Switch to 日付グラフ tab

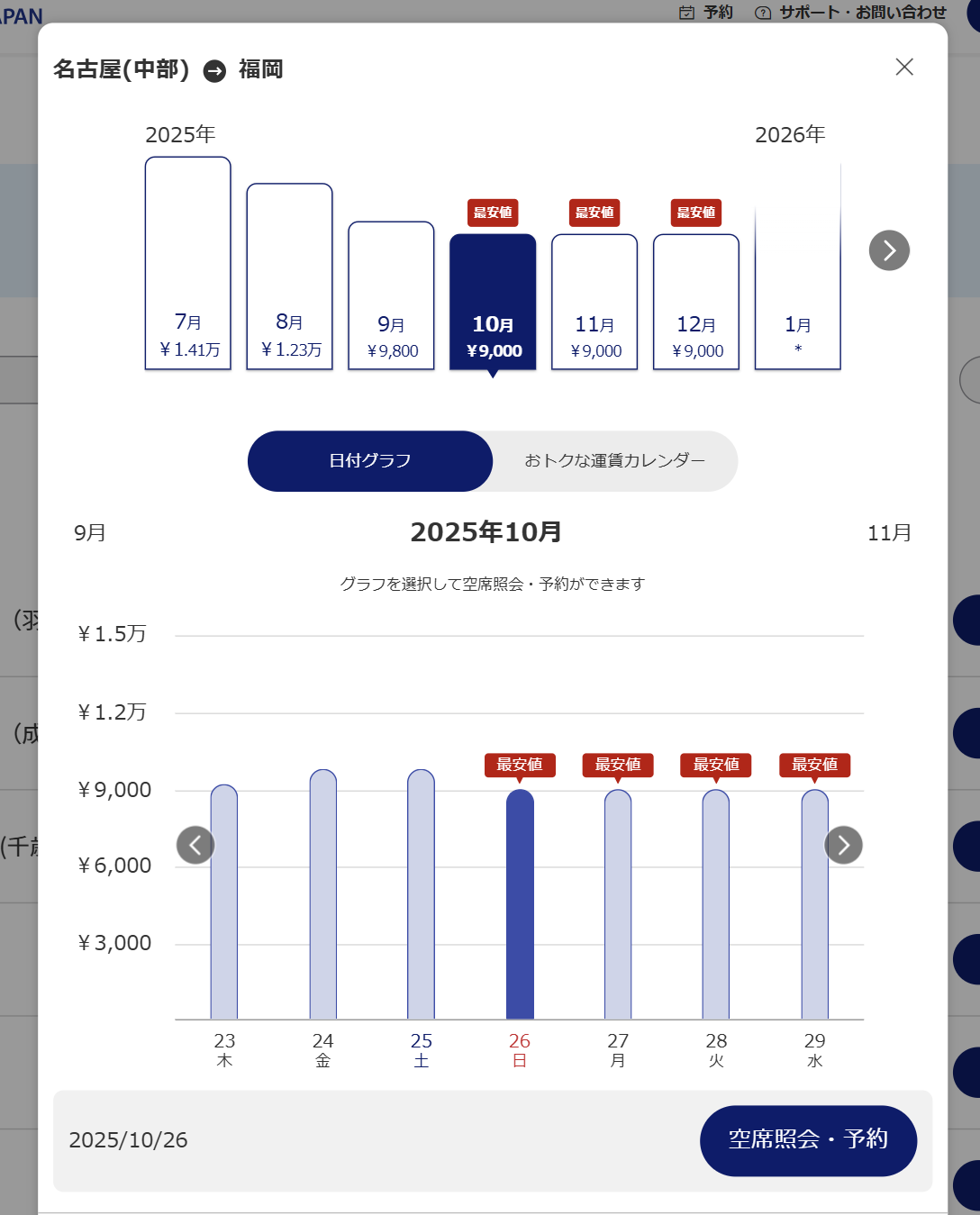click(370, 461)
